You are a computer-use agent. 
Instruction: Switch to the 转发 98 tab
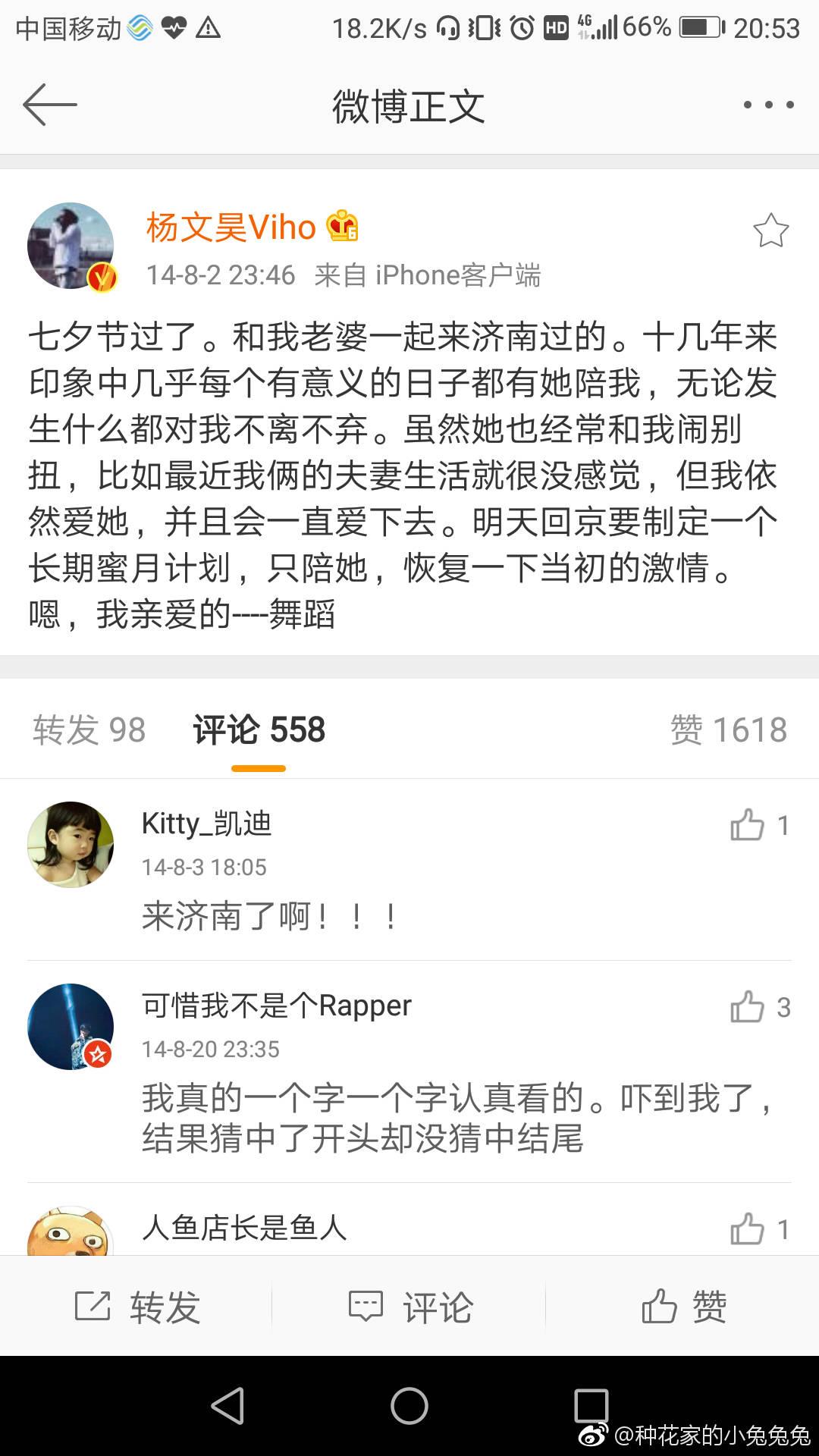[x=89, y=730]
